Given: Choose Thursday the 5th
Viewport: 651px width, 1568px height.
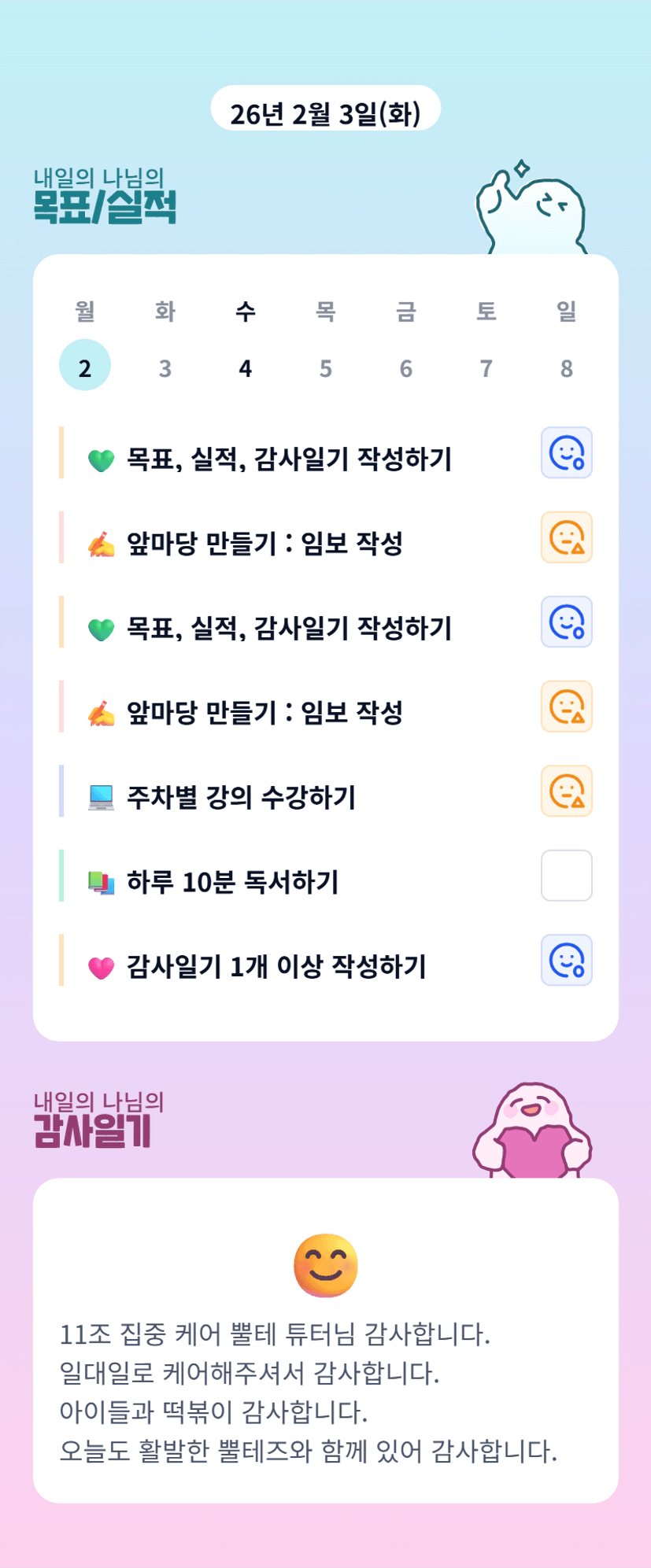Looking at the screenshot, I should 326,367.
